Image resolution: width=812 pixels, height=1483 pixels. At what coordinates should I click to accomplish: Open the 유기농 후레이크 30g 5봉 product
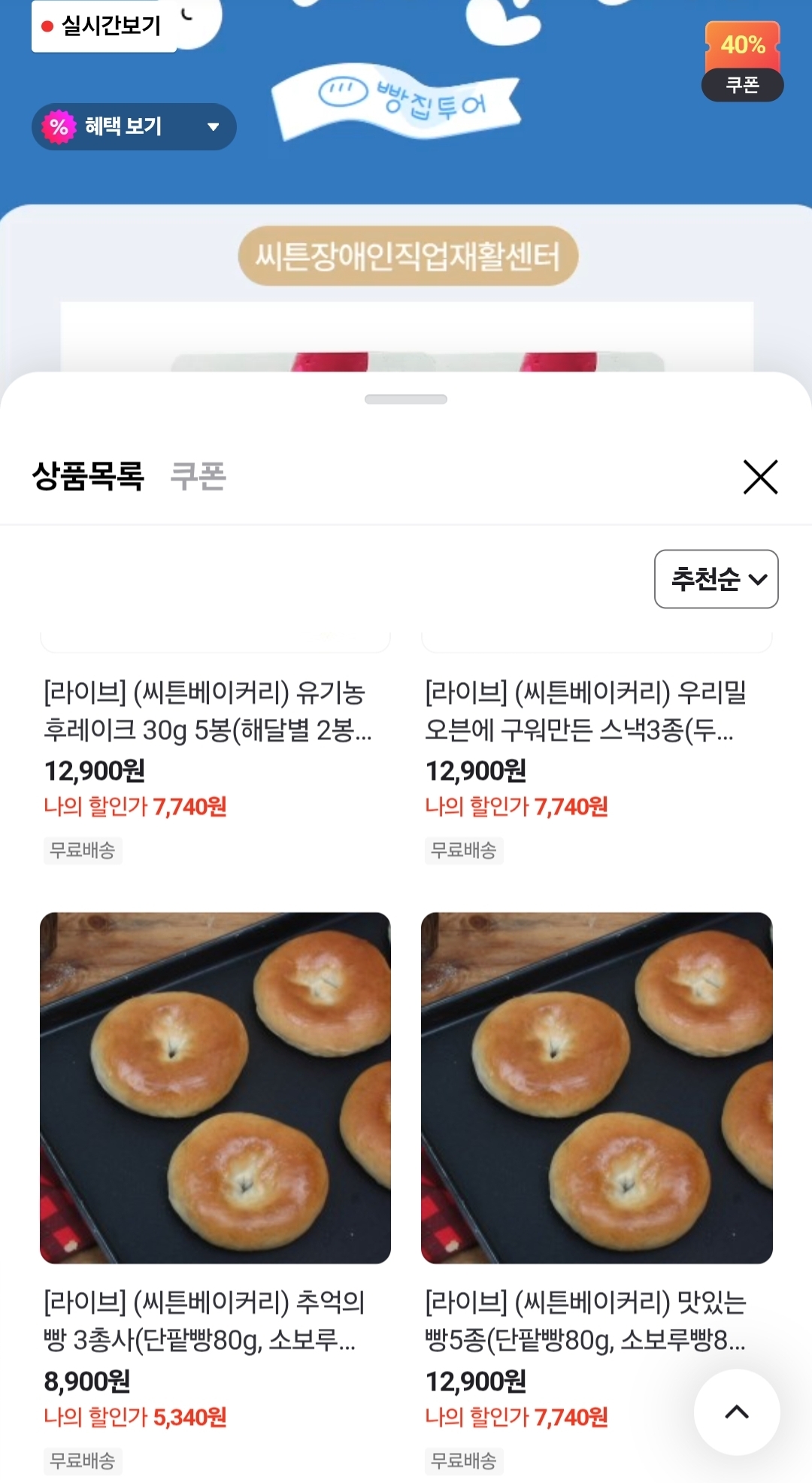click(x=208, y=711)
